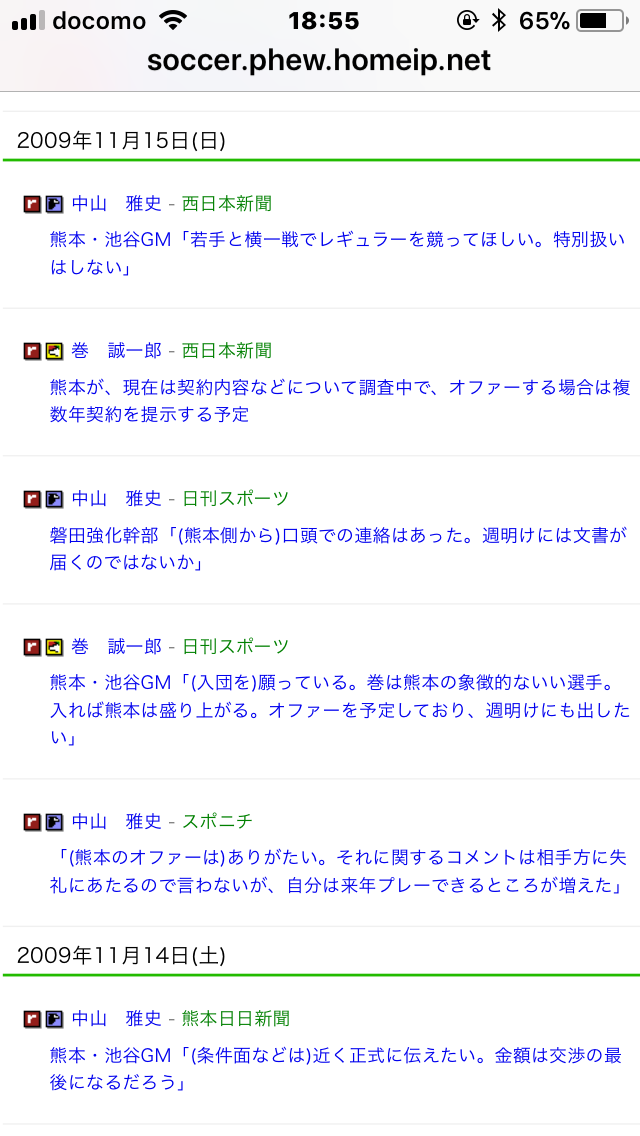Open the 日刊スポーツ source beside 中山 雅史

click(235, 498)
